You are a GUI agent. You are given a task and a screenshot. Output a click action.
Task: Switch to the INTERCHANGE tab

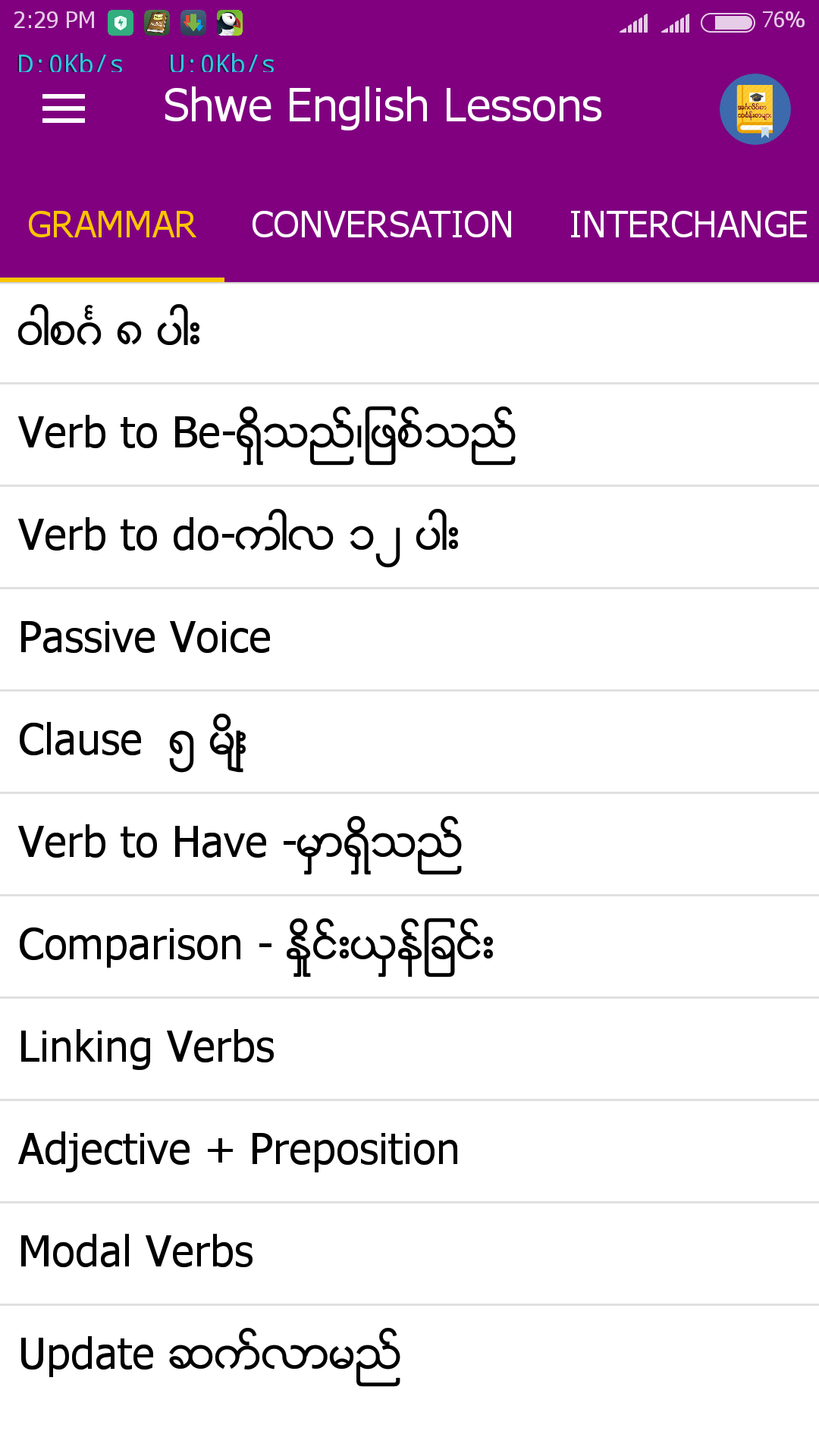[x=689, y=225]
